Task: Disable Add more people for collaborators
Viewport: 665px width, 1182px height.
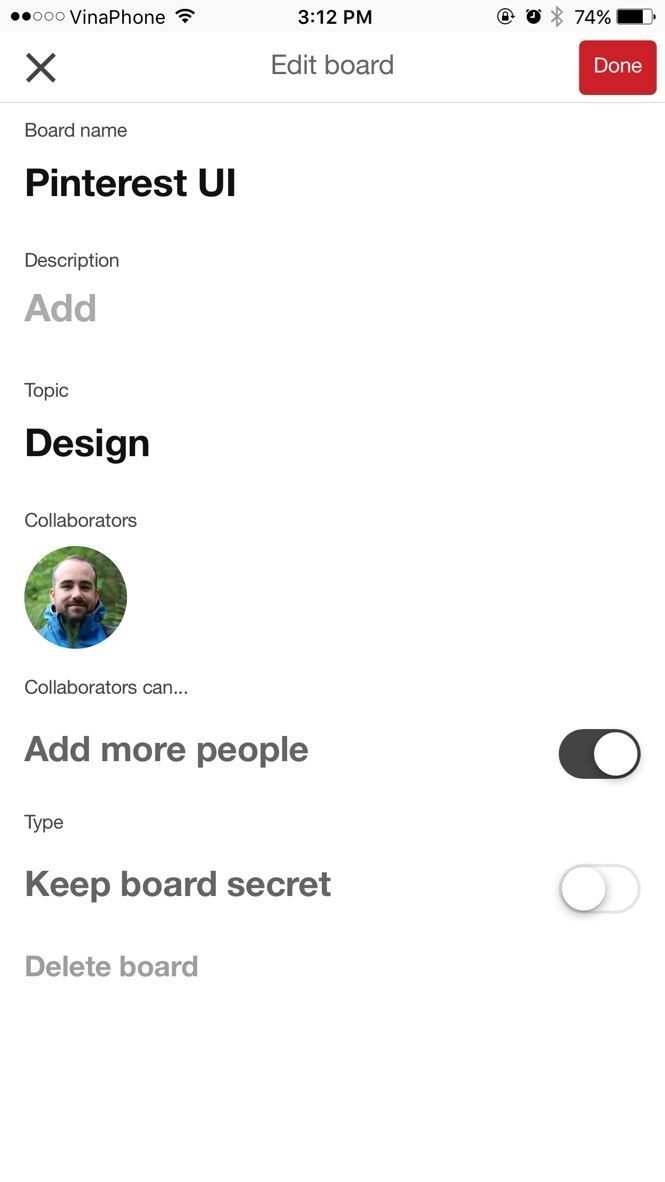Action: pos(599,754)
